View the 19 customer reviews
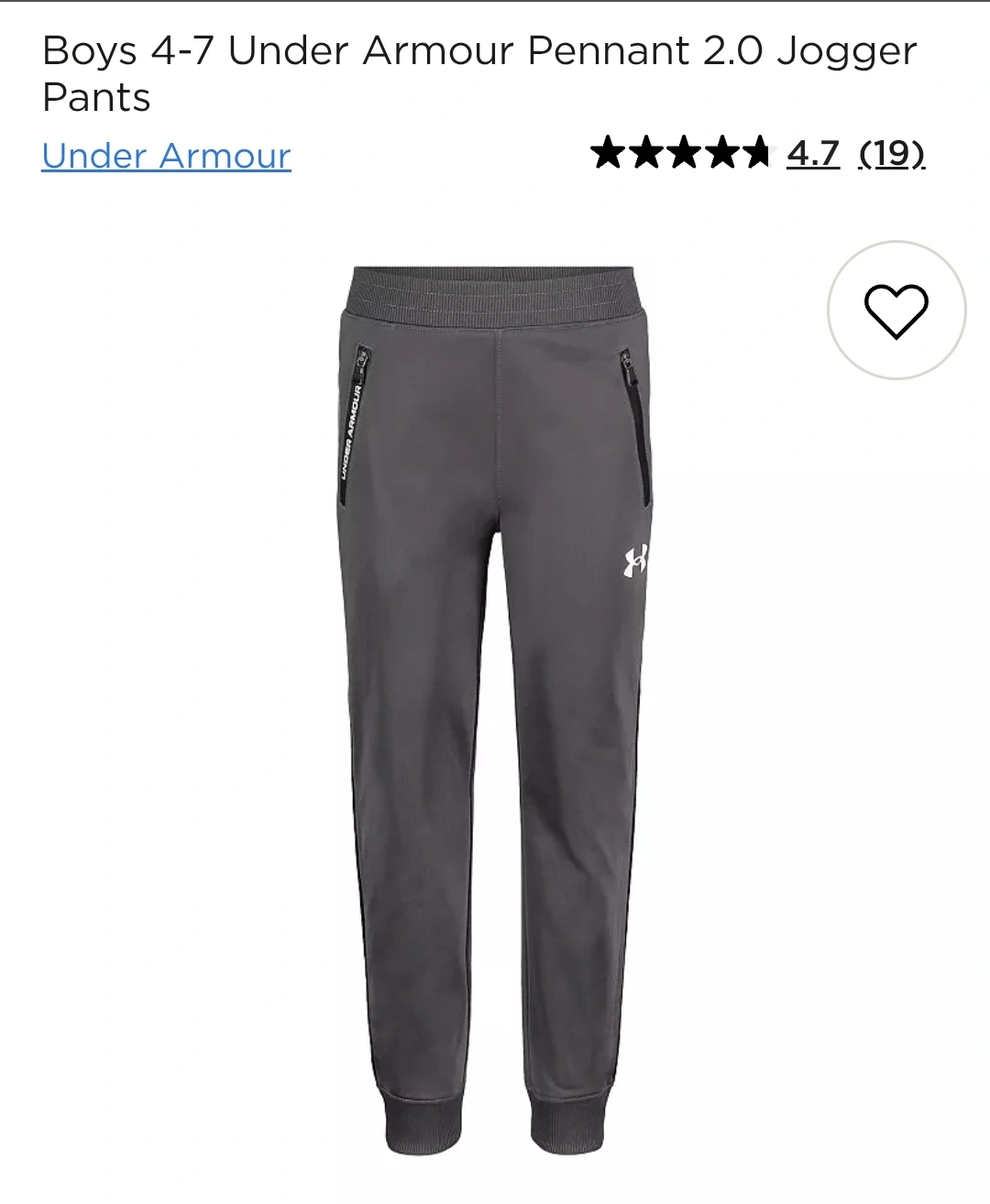This screenshot has height=1204, width=990. pos(892,153)
